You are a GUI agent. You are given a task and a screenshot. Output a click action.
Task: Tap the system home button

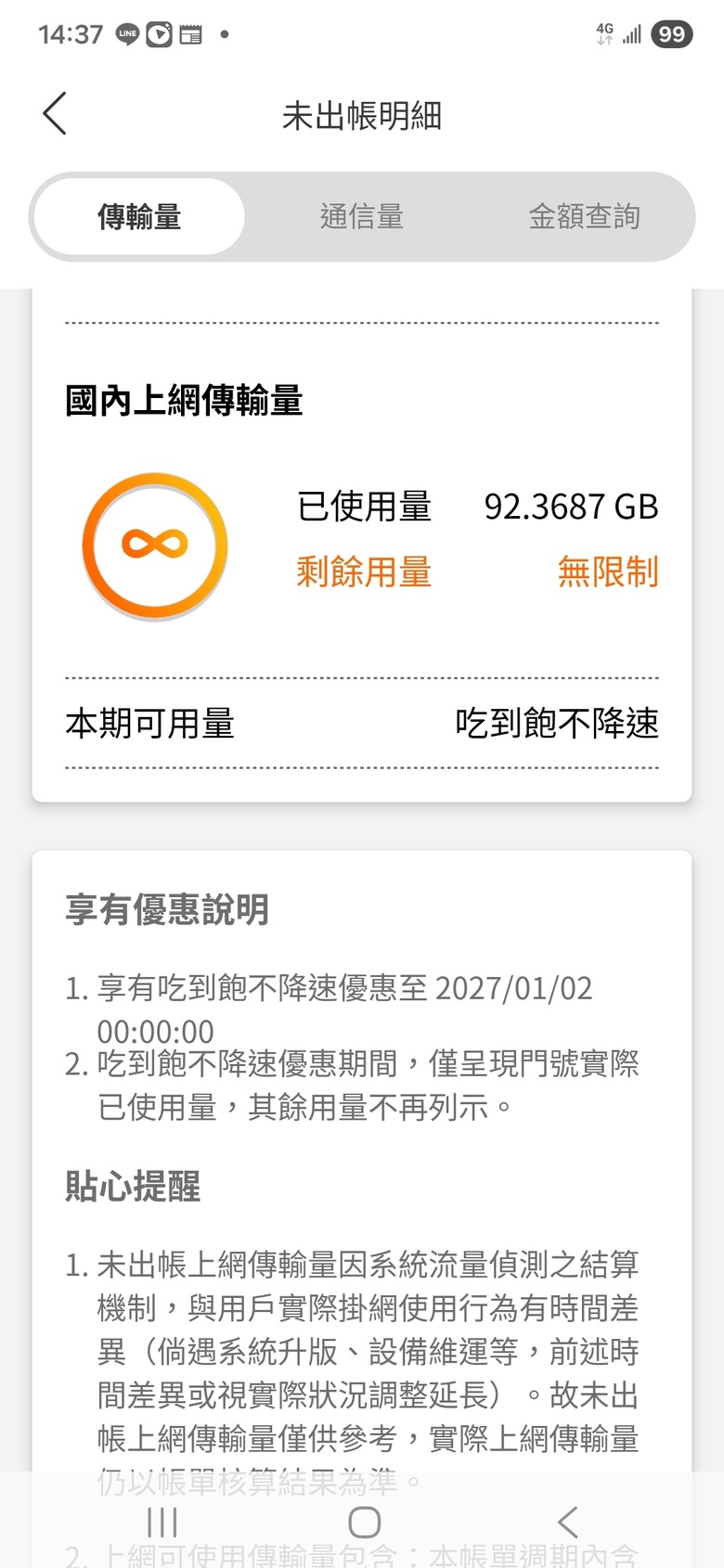[364, 1523]
